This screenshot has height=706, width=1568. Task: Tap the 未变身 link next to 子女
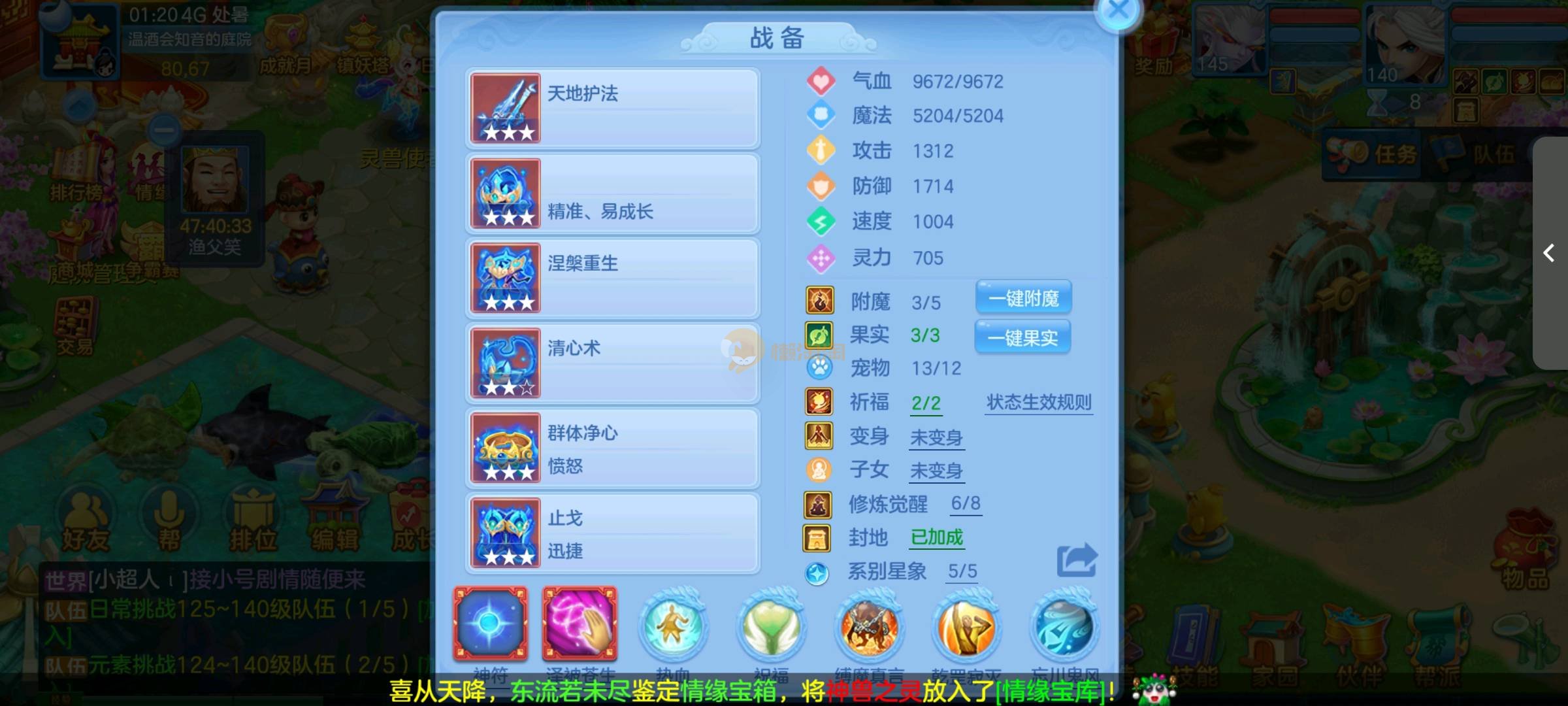936,471
